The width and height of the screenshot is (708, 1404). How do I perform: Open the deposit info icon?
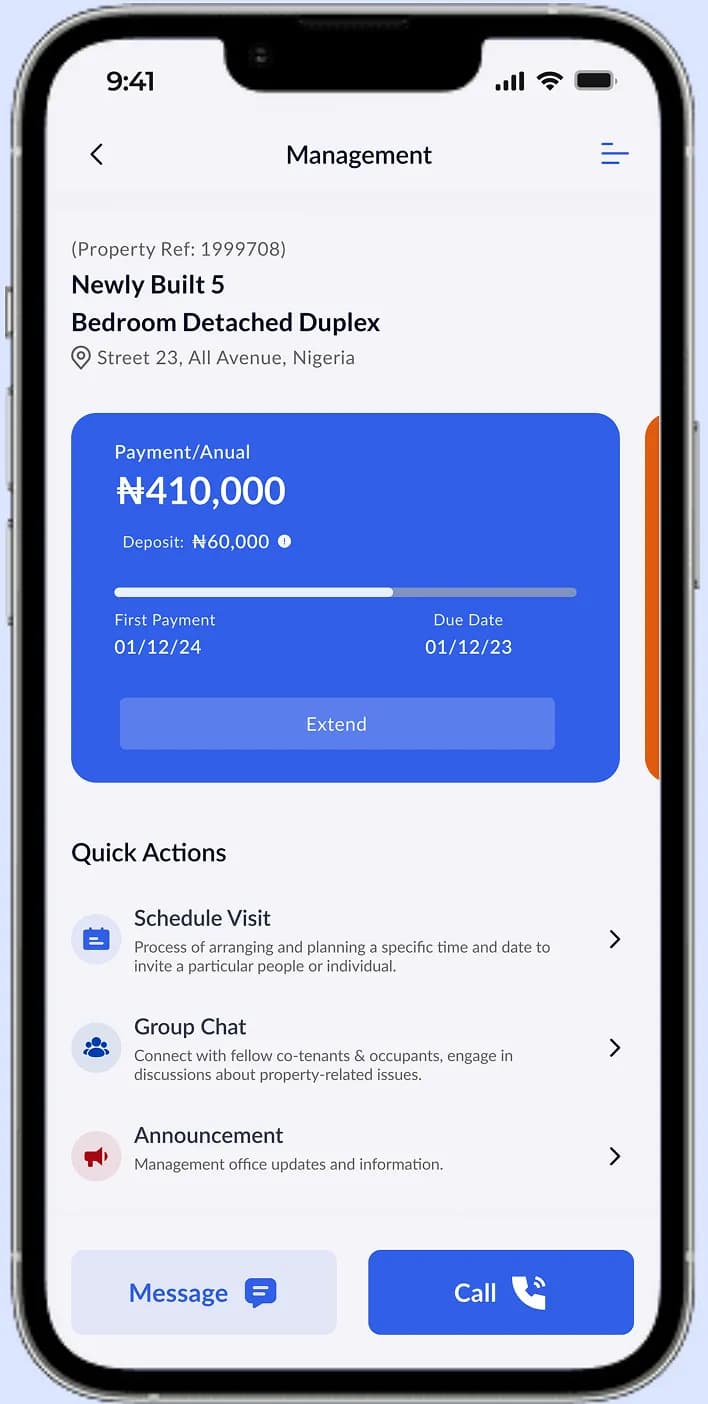(x=284, y=542)
